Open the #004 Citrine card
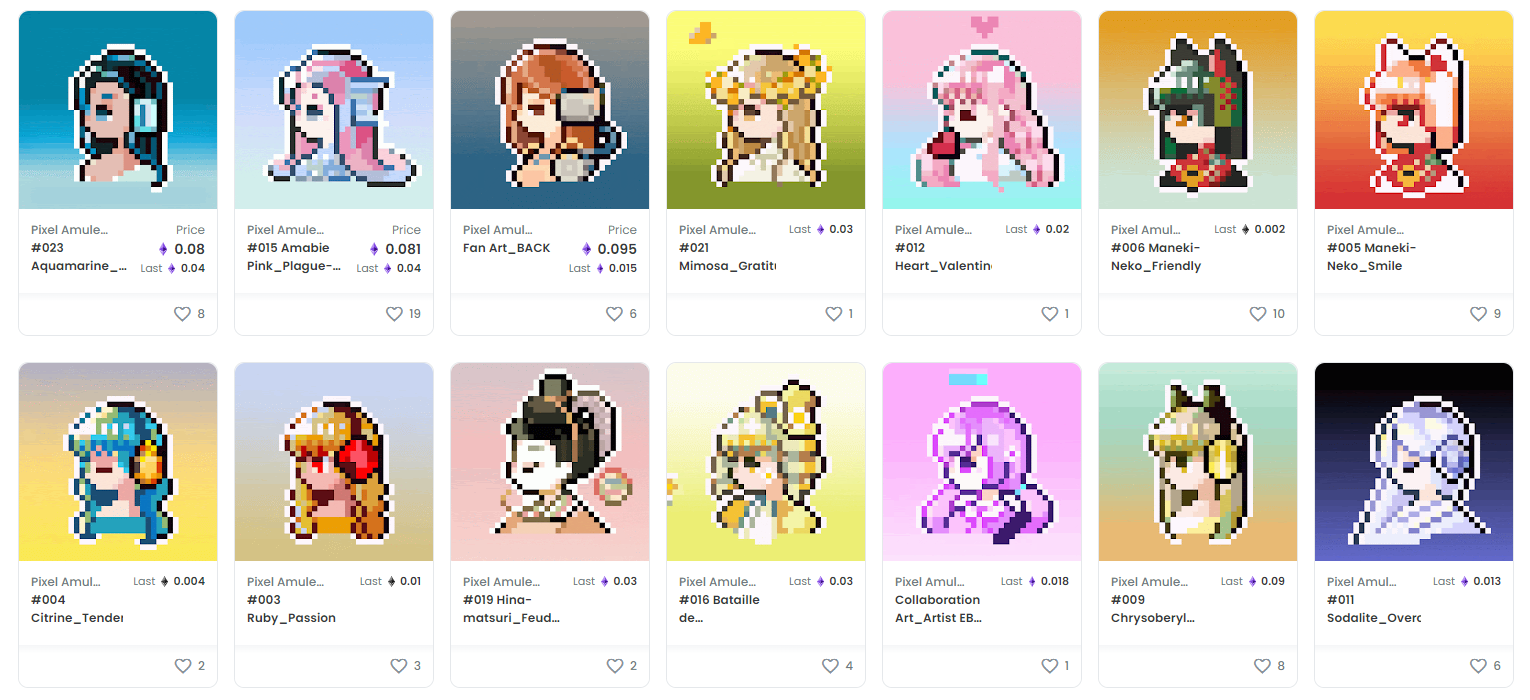The image size is (1530, 700). pos(118,462)
